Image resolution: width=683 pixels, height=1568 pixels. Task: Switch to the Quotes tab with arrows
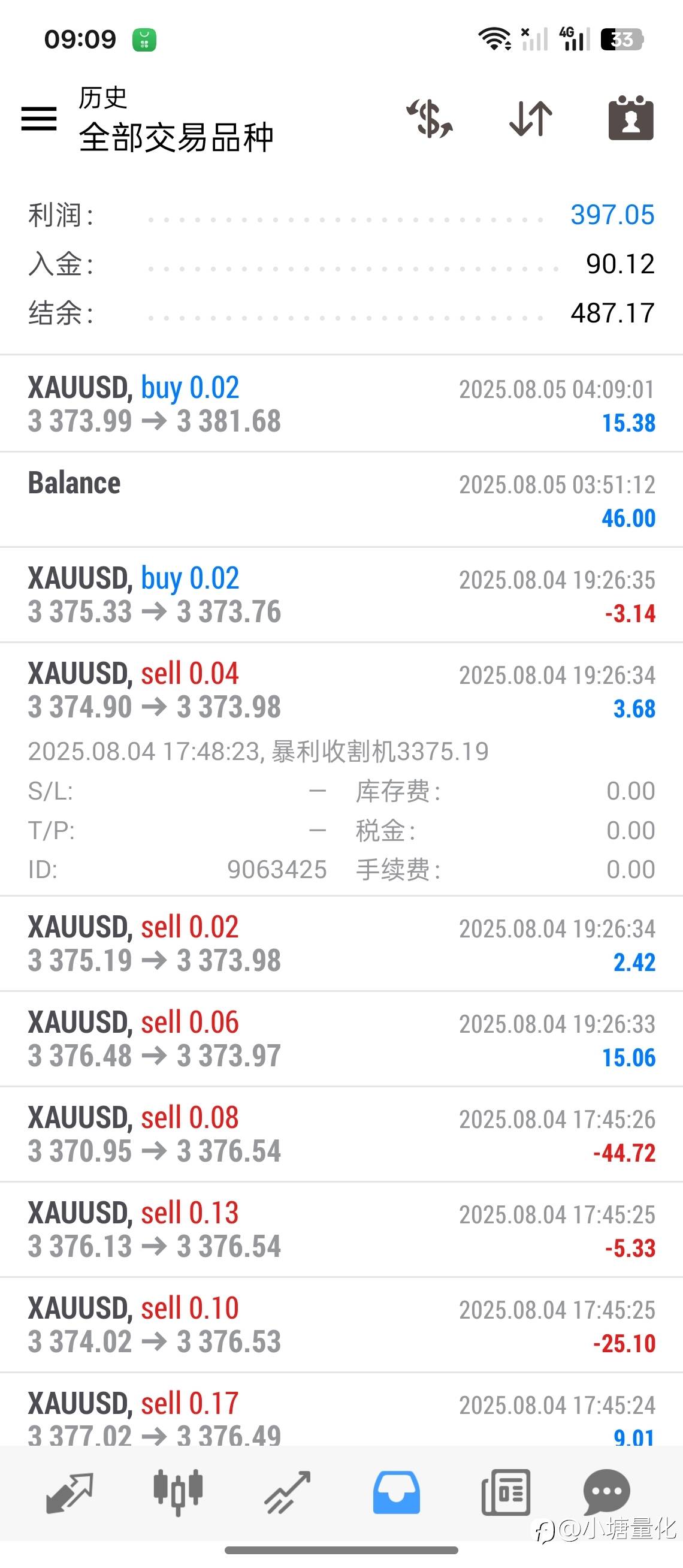[69, 1492]
